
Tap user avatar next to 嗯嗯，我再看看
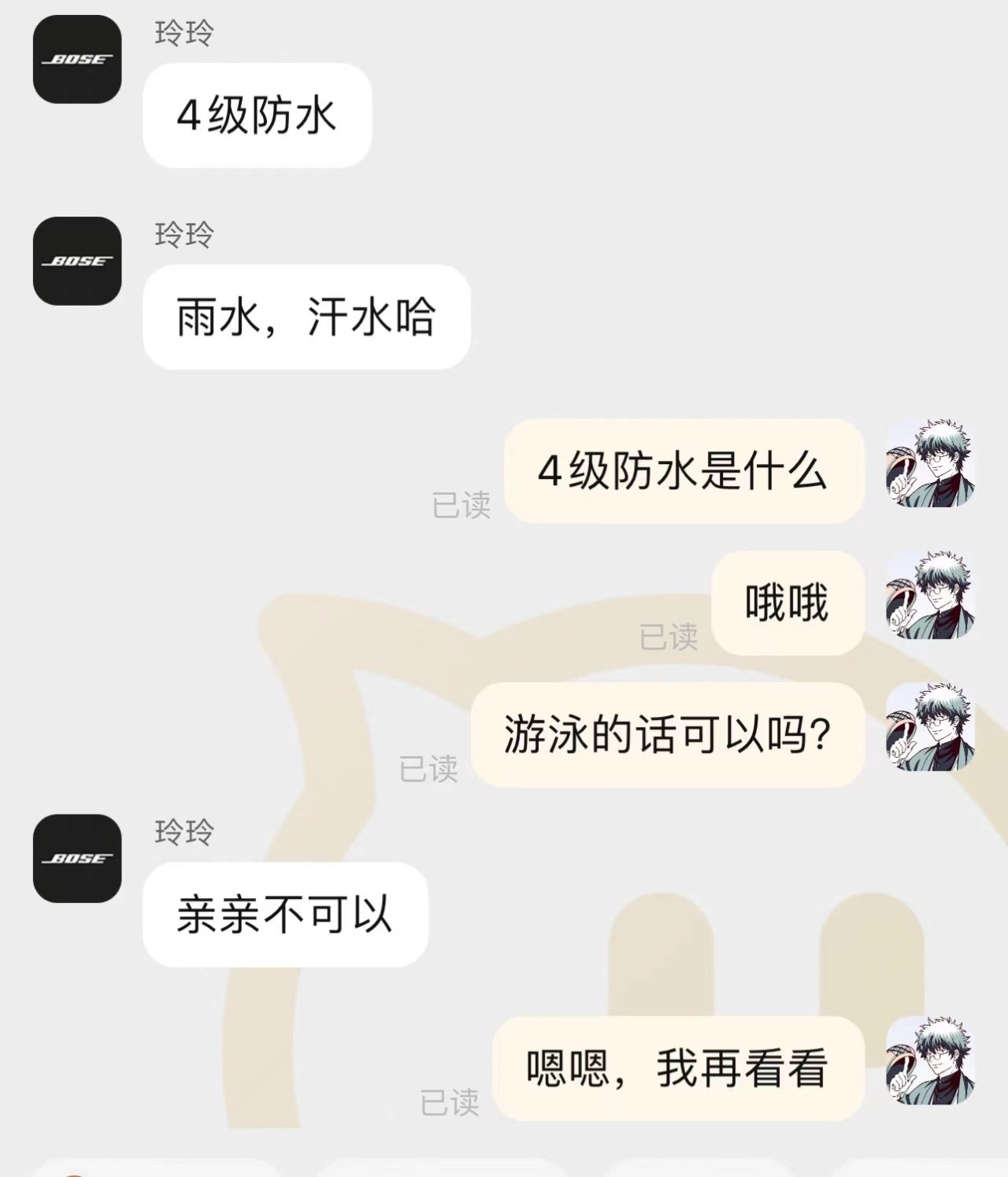point(930,1060)
